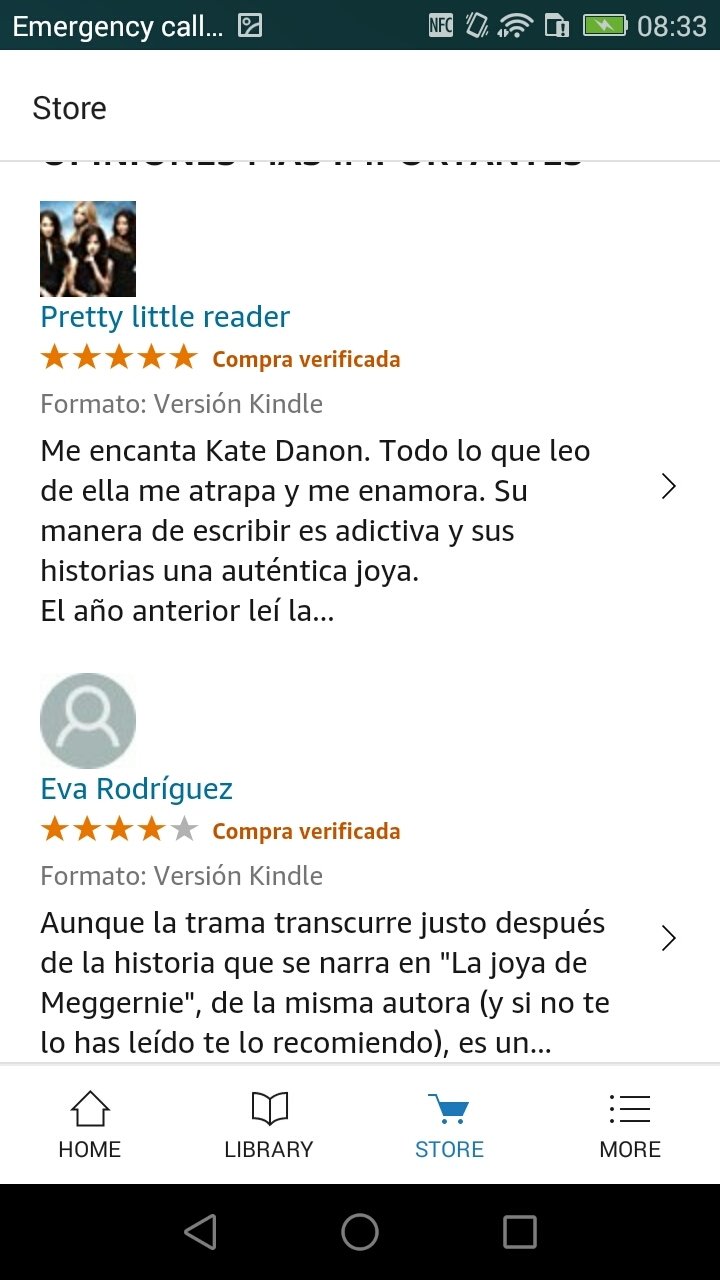Select the Store tab
720x1280 pixels.
pos(449,1124)
